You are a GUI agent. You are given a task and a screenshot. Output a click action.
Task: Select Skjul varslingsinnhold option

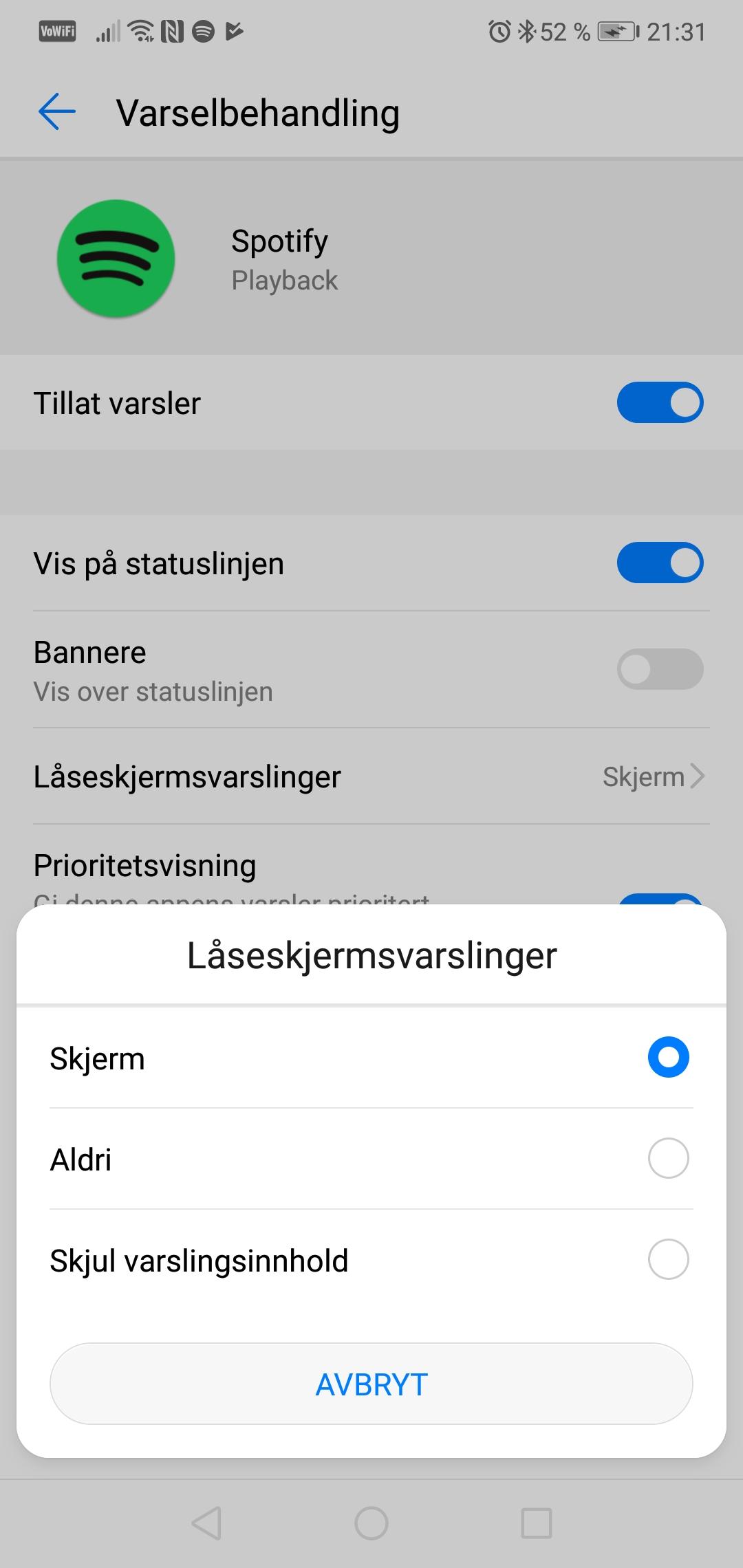pos(668,1259)
